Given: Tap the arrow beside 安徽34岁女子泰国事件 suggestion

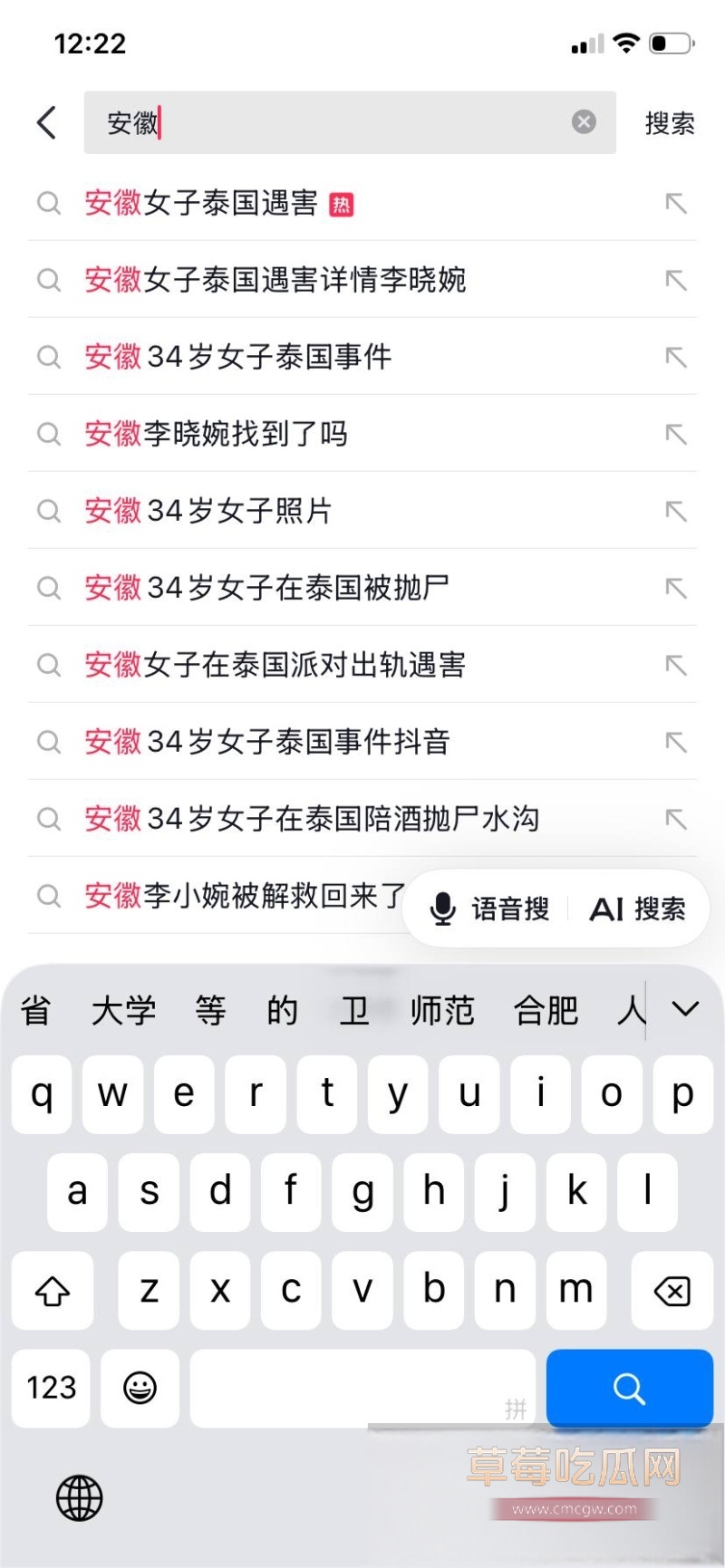Looking at the screenshot, I should (x=676, y=357).
